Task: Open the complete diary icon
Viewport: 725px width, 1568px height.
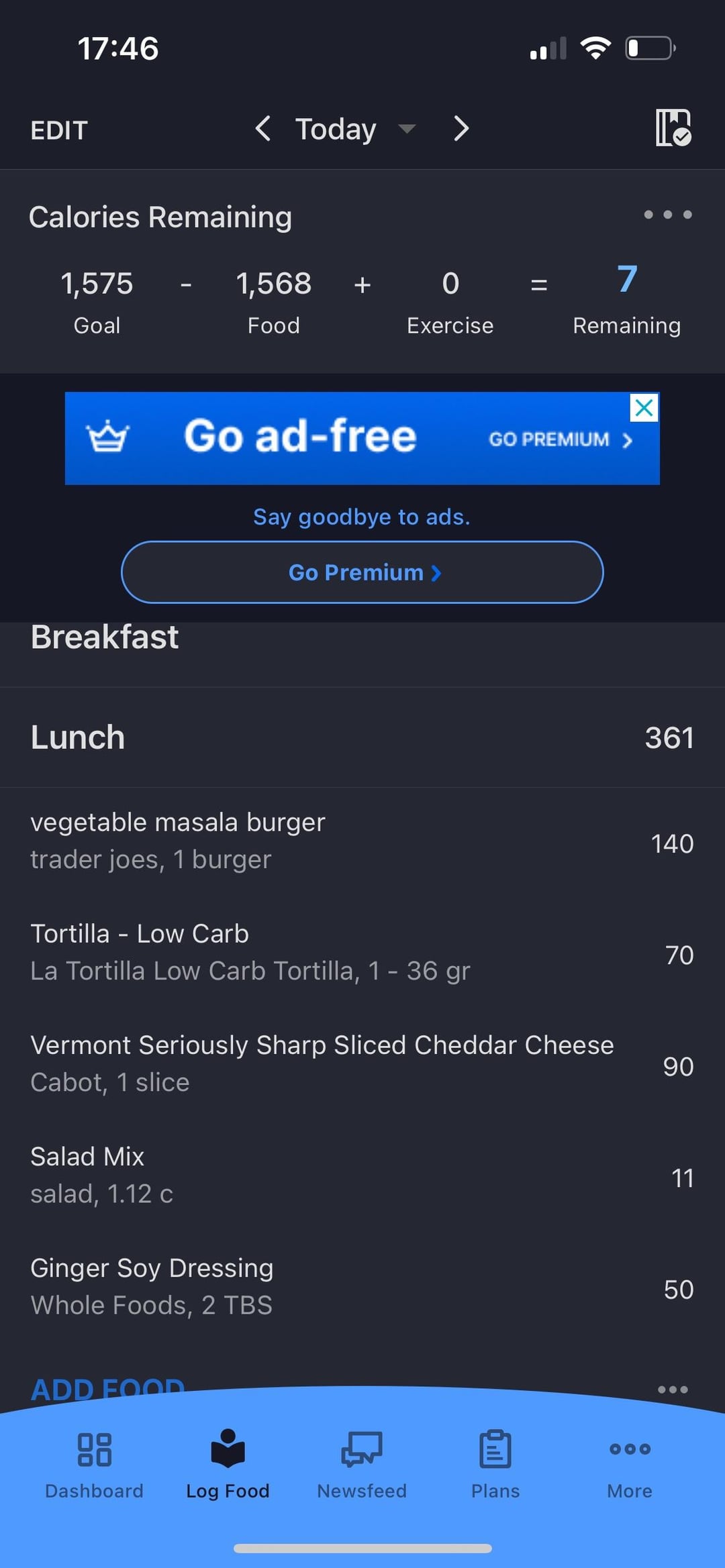Action: pyautogui.click(x=673, y=127)
